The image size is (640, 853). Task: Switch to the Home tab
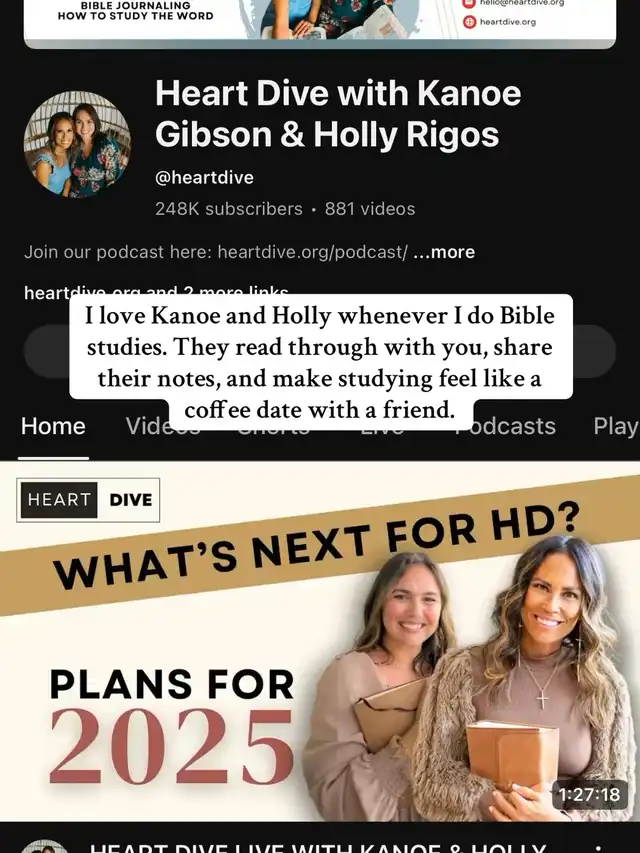(53, 426)
